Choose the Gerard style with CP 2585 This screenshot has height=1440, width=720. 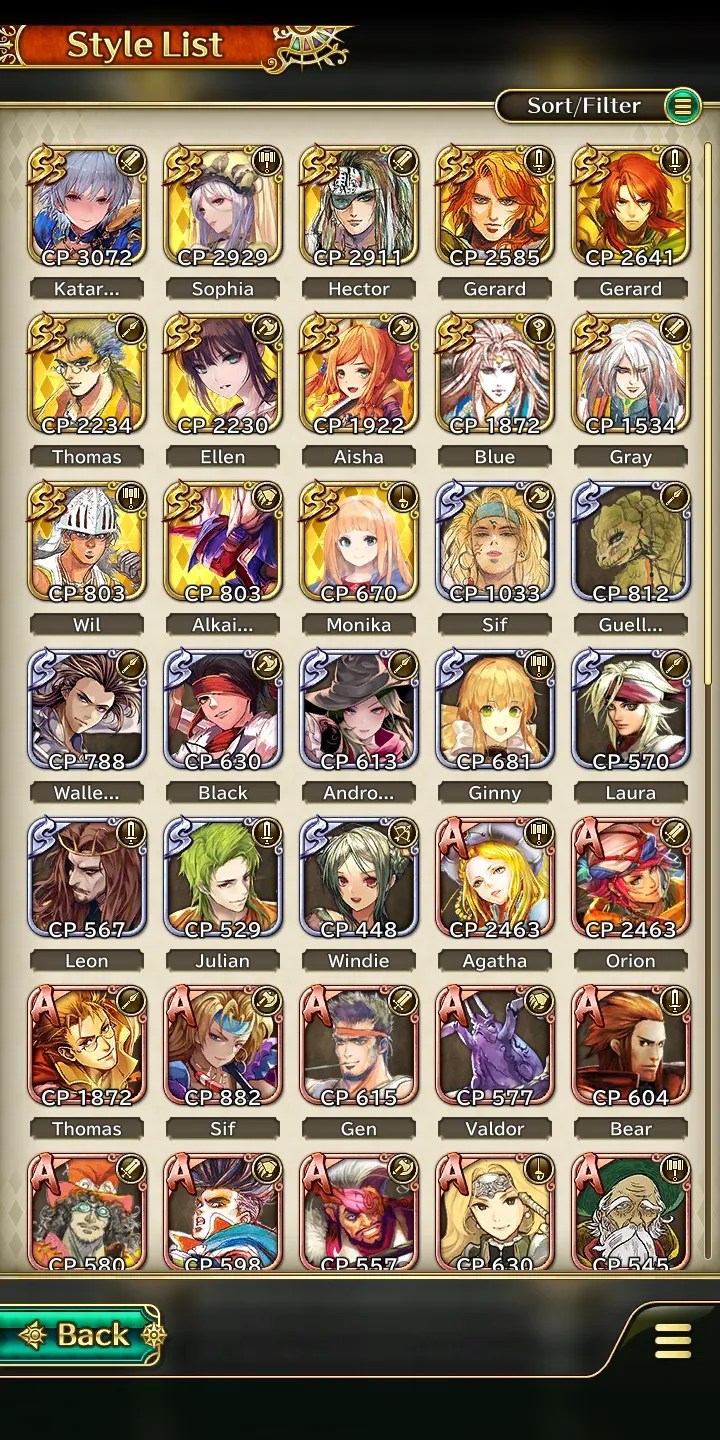tap(495, 208)
